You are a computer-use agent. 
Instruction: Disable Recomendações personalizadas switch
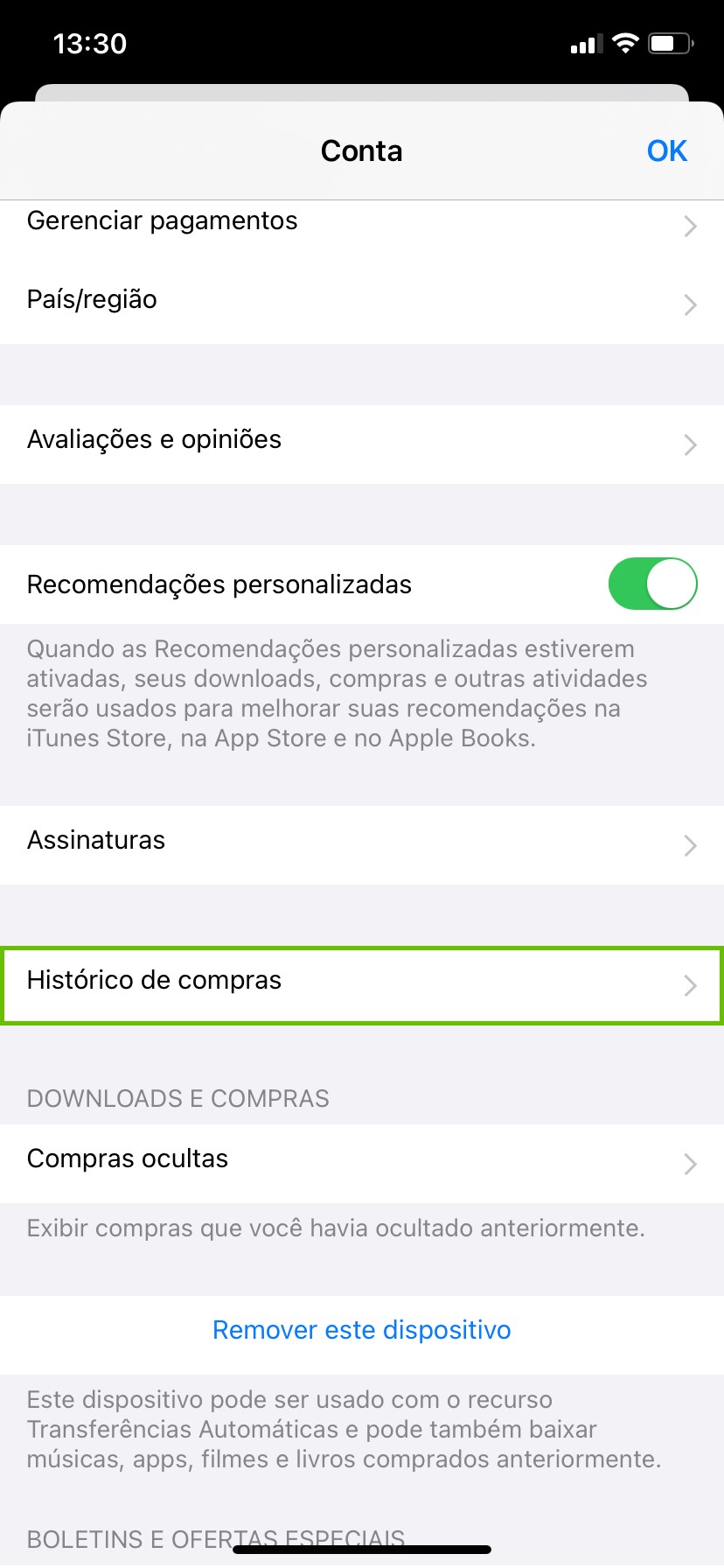click(x=652, y=584)
